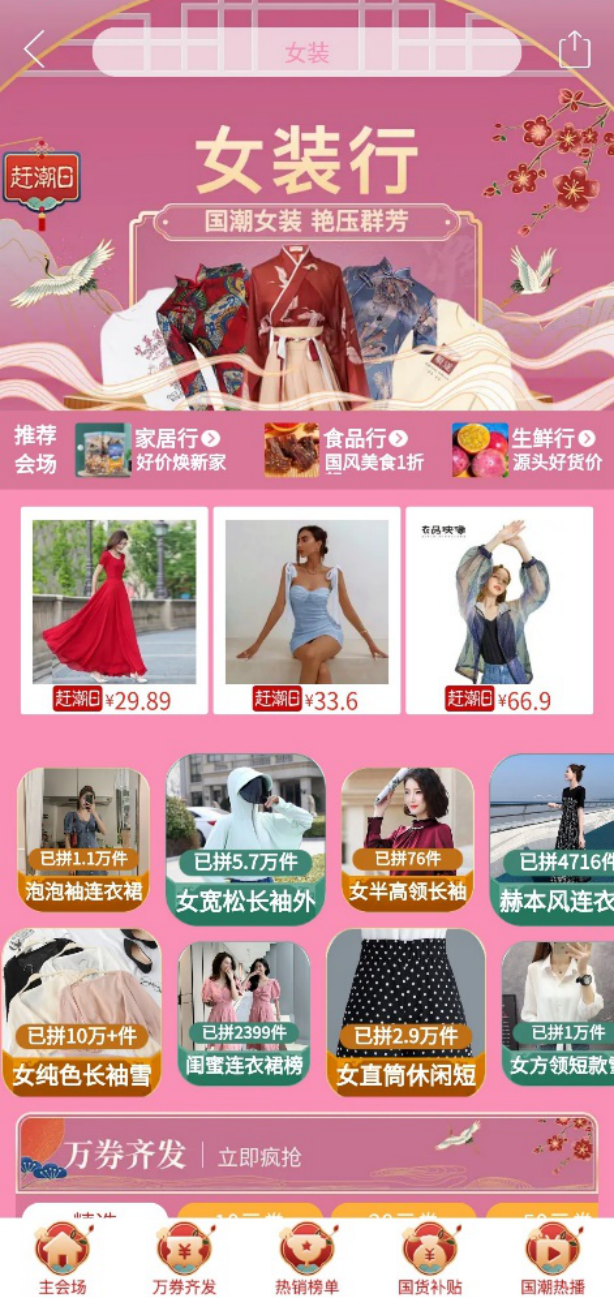Image resolution: width=615 pixels, height=1298 pixels.
Task: Open the red dress priced ¥29.89
Action: (114, 610)
